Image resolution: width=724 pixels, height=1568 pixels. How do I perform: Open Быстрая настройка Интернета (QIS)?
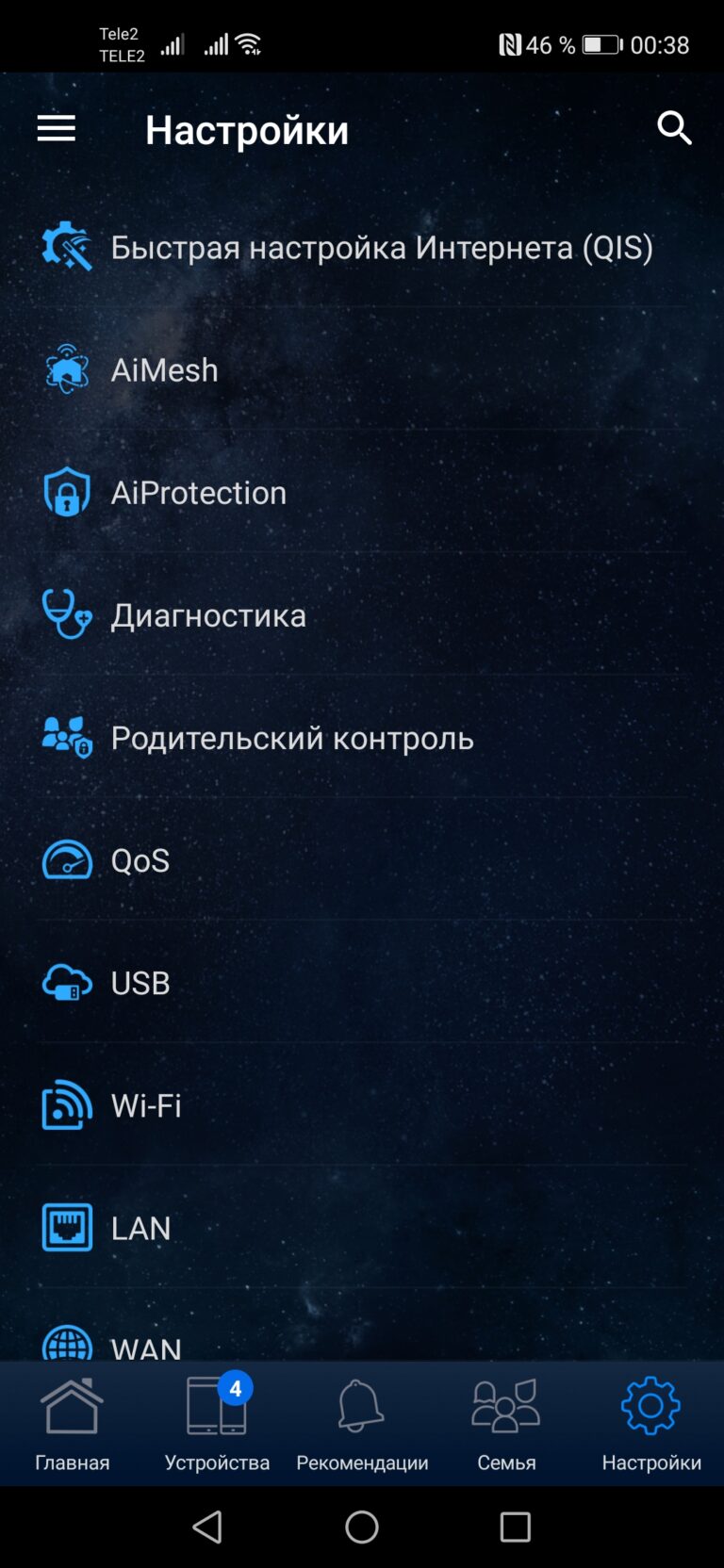tap(362, 247)
